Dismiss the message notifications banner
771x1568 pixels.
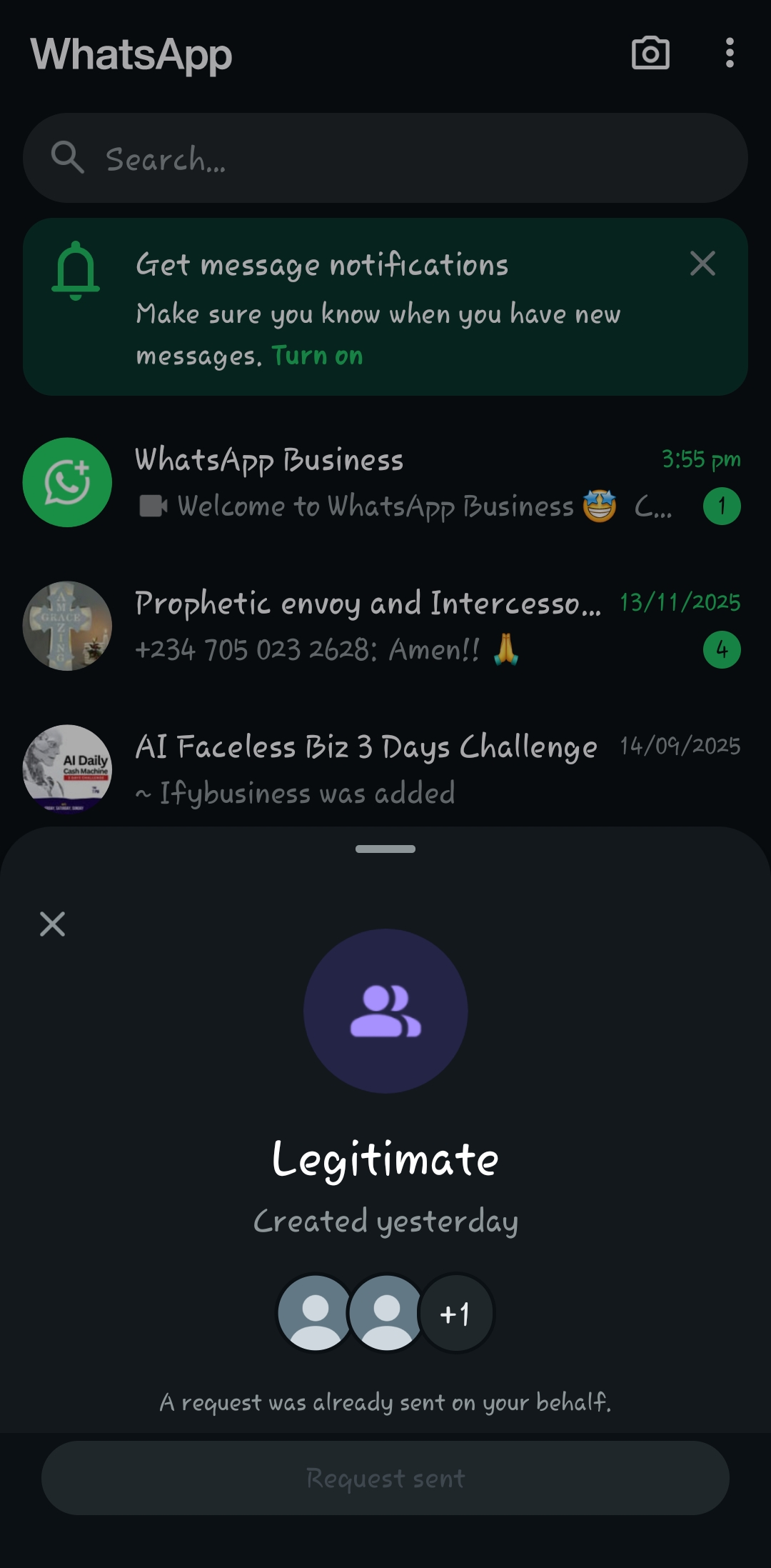pyautogui.click(x=702, y=264)
